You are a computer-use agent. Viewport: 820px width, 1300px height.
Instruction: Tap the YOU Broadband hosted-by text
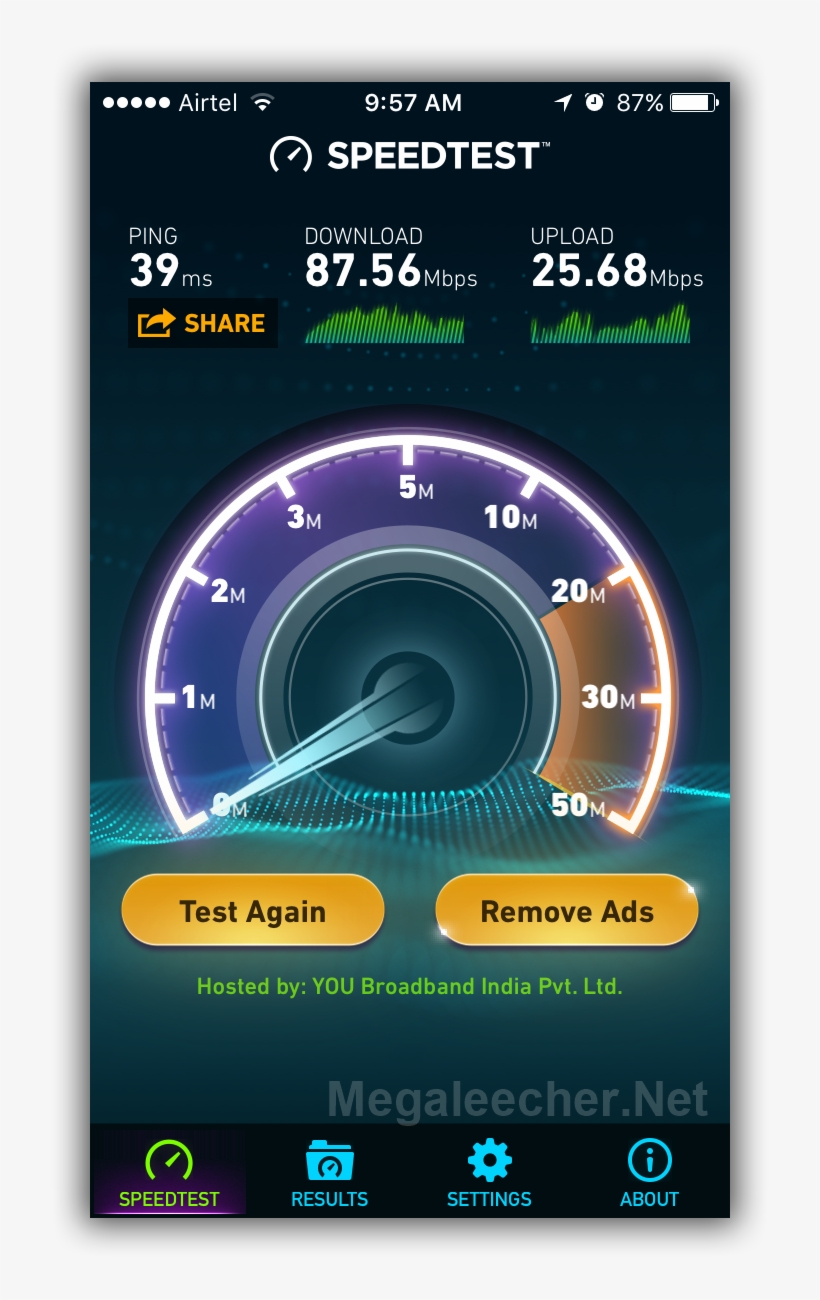click(x=408, y=986)
